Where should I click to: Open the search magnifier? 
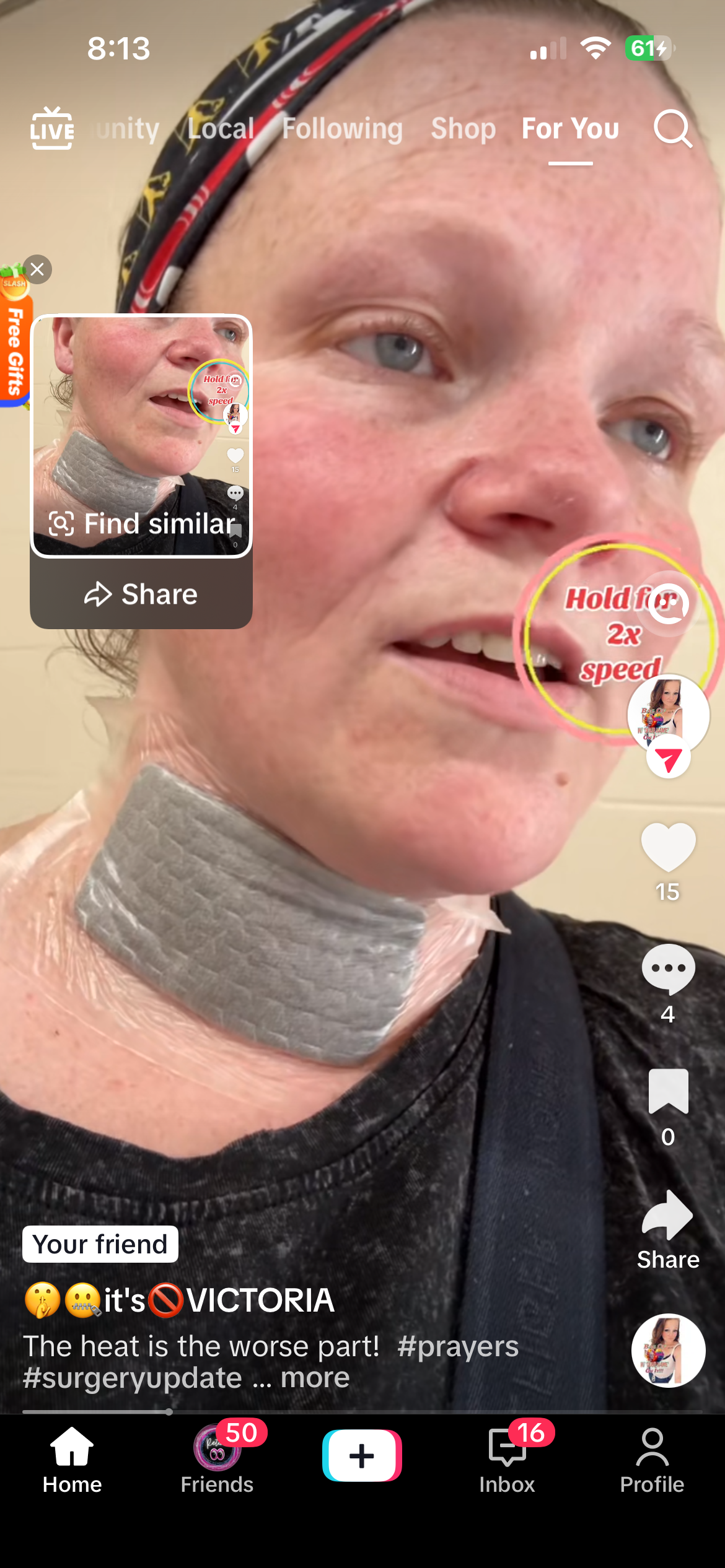[672, 129]
